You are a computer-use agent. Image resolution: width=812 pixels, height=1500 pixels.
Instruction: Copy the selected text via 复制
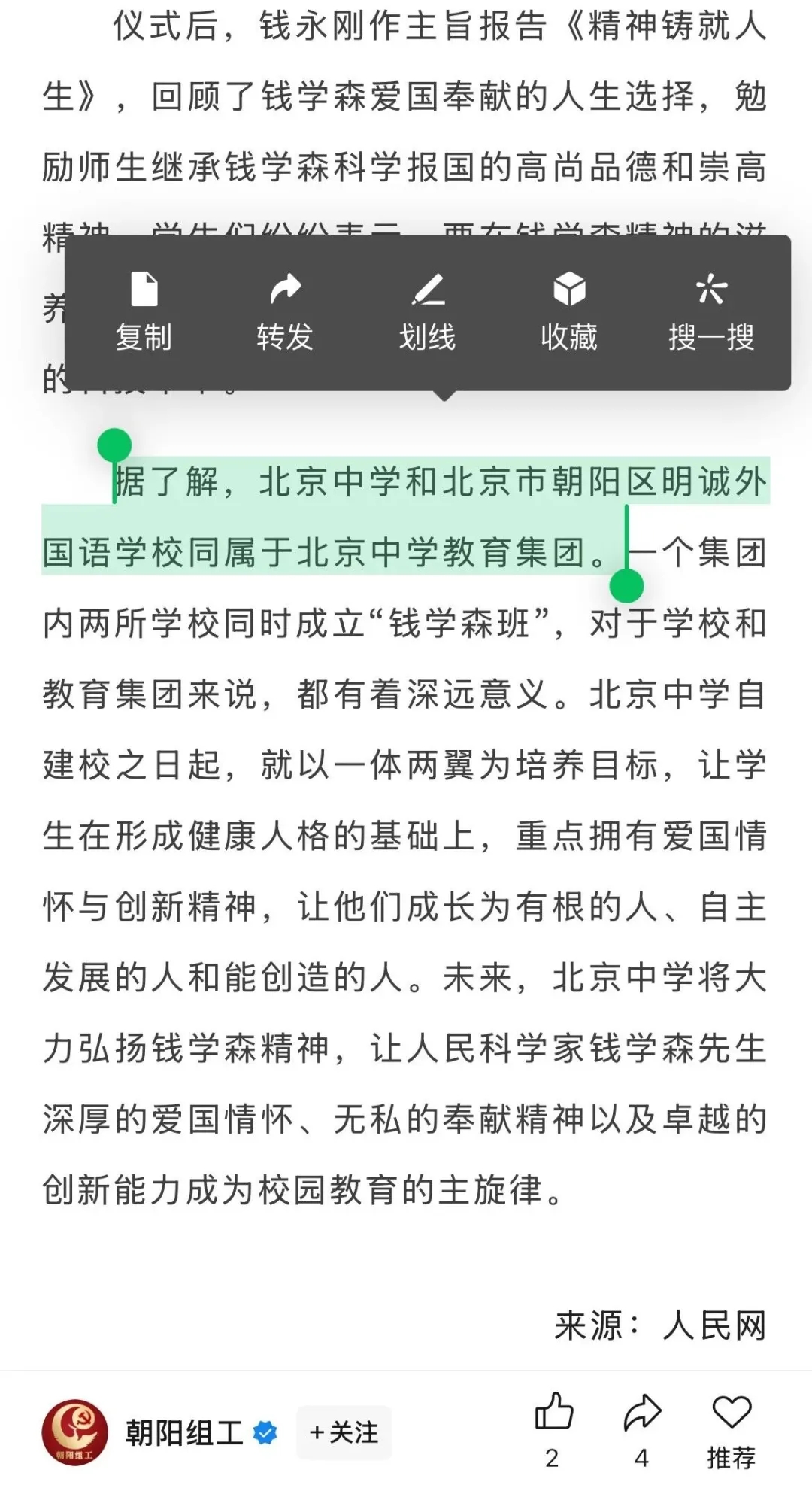coord(144,311)
